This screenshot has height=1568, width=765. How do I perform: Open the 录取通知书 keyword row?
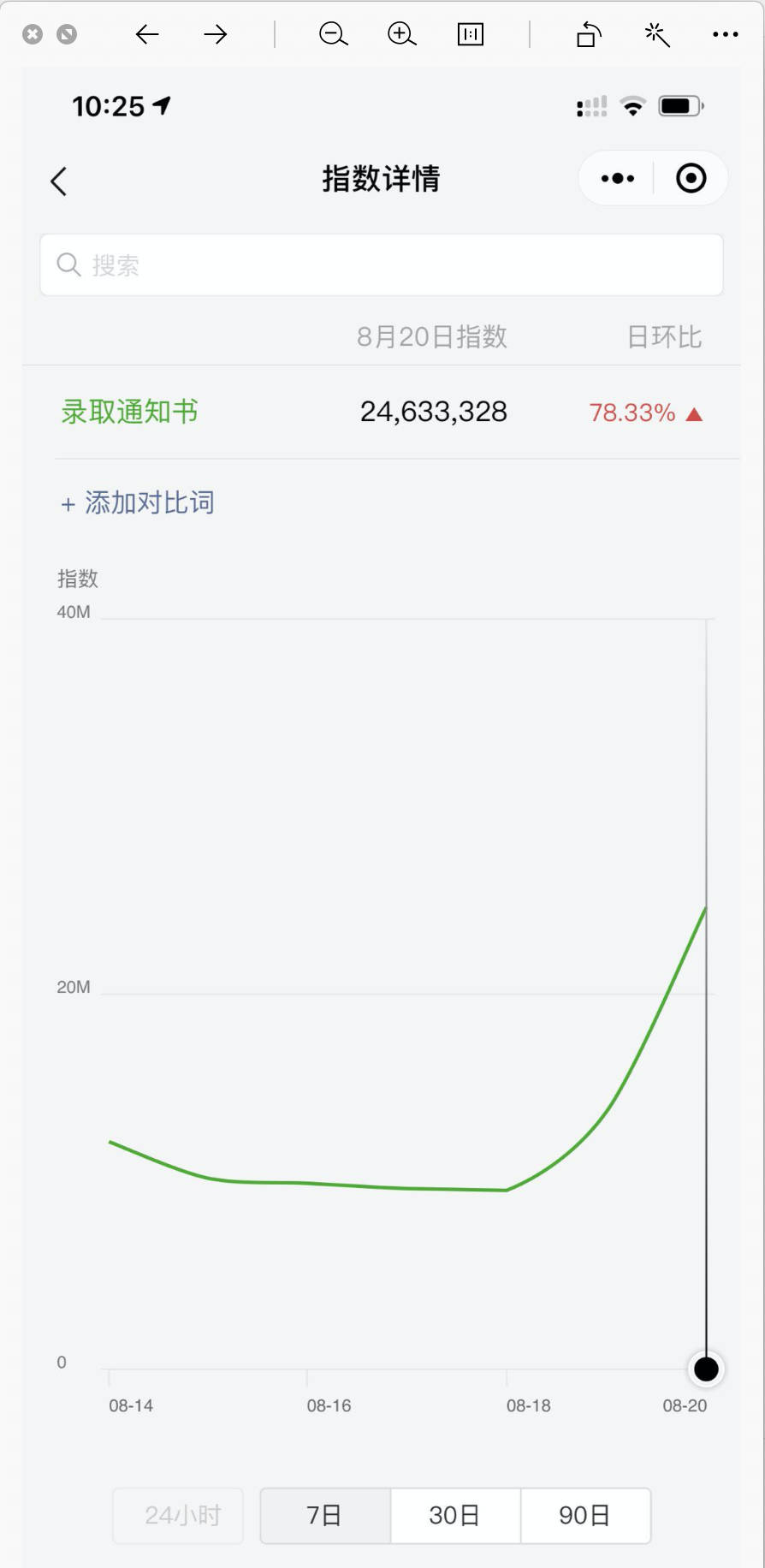tap(130, 412)
